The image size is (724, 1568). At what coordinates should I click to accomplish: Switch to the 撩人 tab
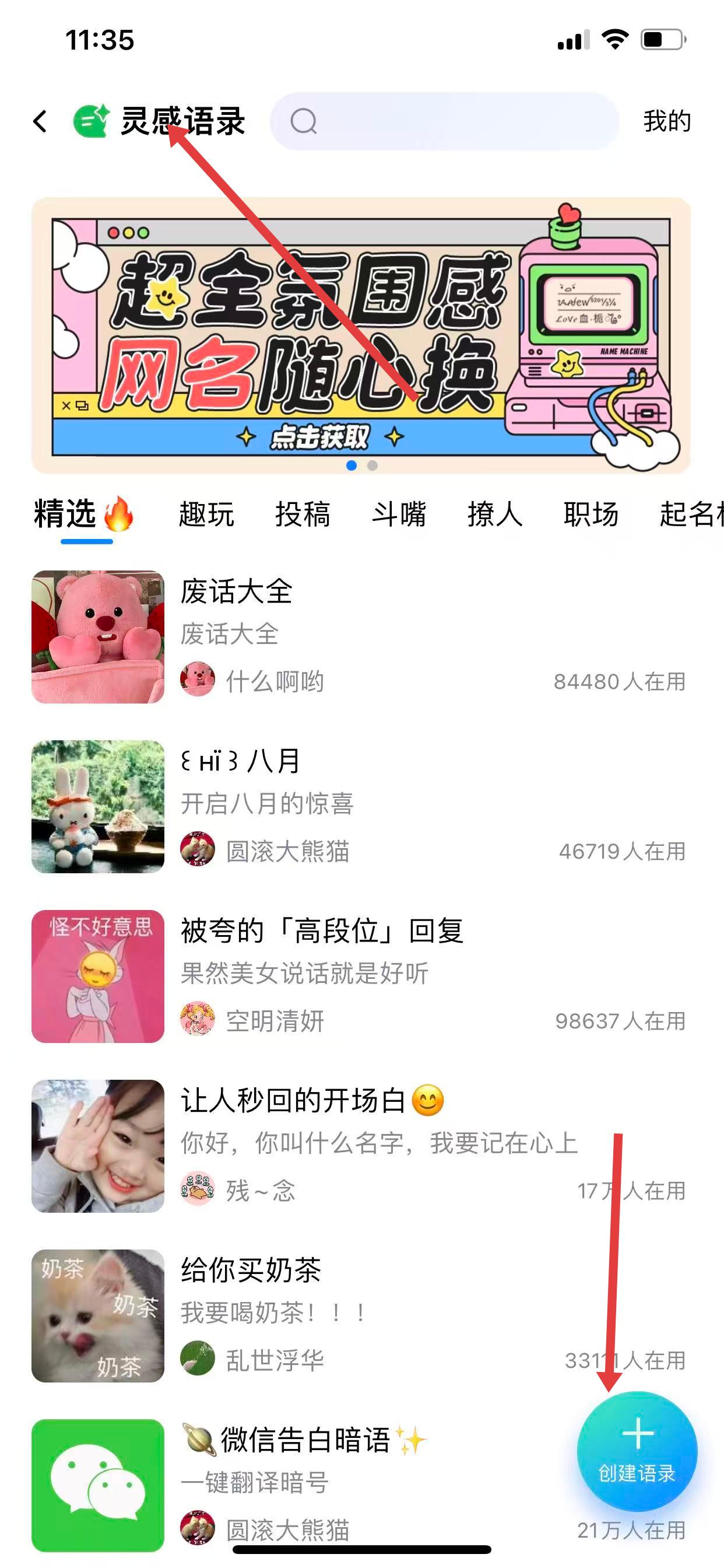(x=495, y=514)
